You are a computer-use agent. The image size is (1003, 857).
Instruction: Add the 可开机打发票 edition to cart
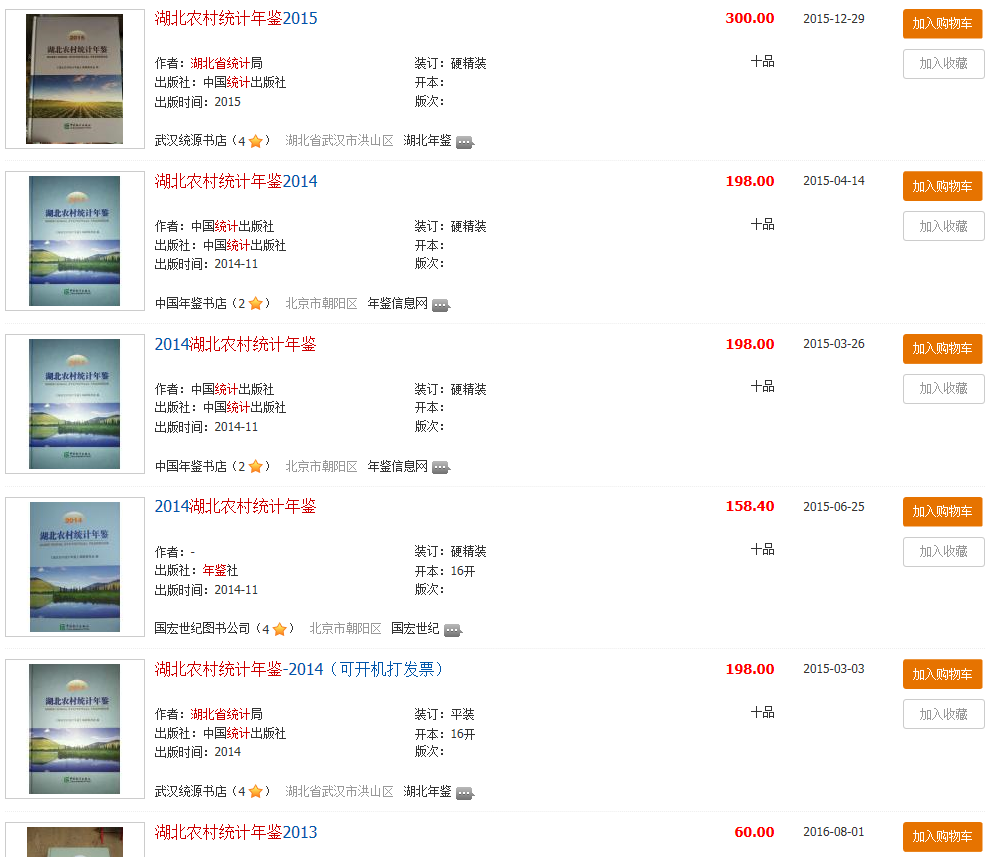point(942,674)
